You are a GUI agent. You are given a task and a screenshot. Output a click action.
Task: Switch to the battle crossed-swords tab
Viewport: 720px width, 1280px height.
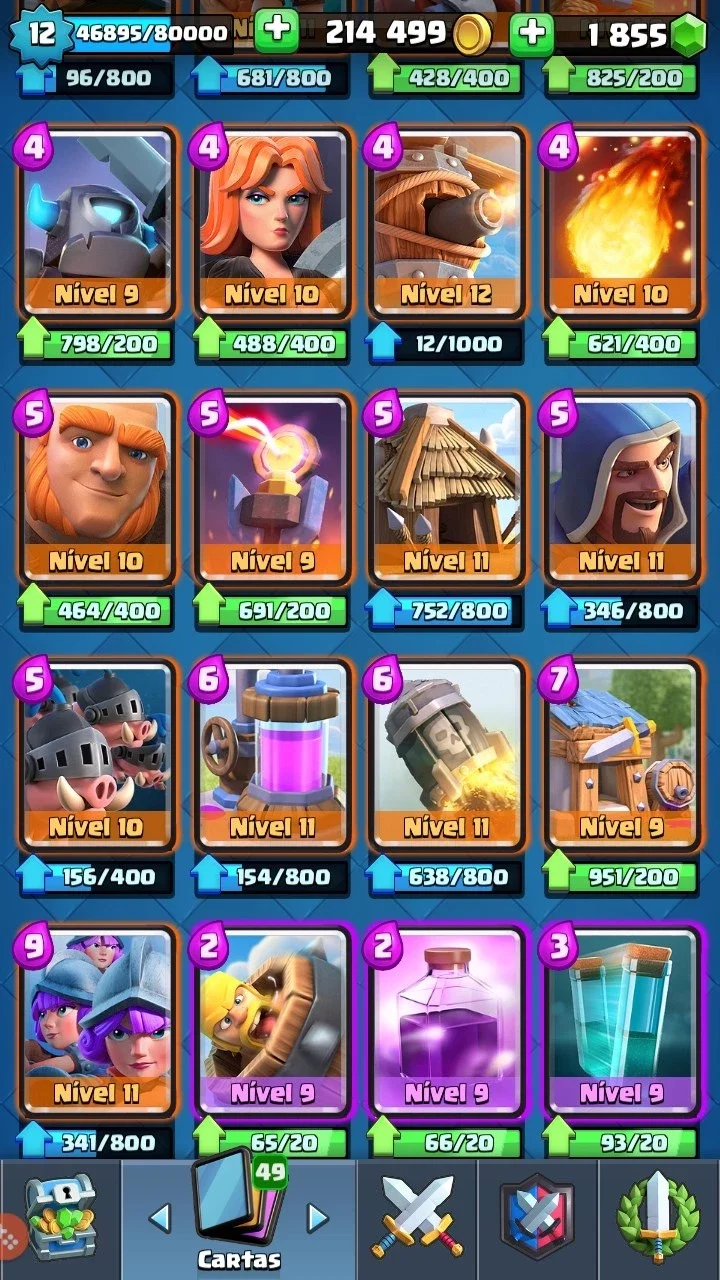[417, 1218]
